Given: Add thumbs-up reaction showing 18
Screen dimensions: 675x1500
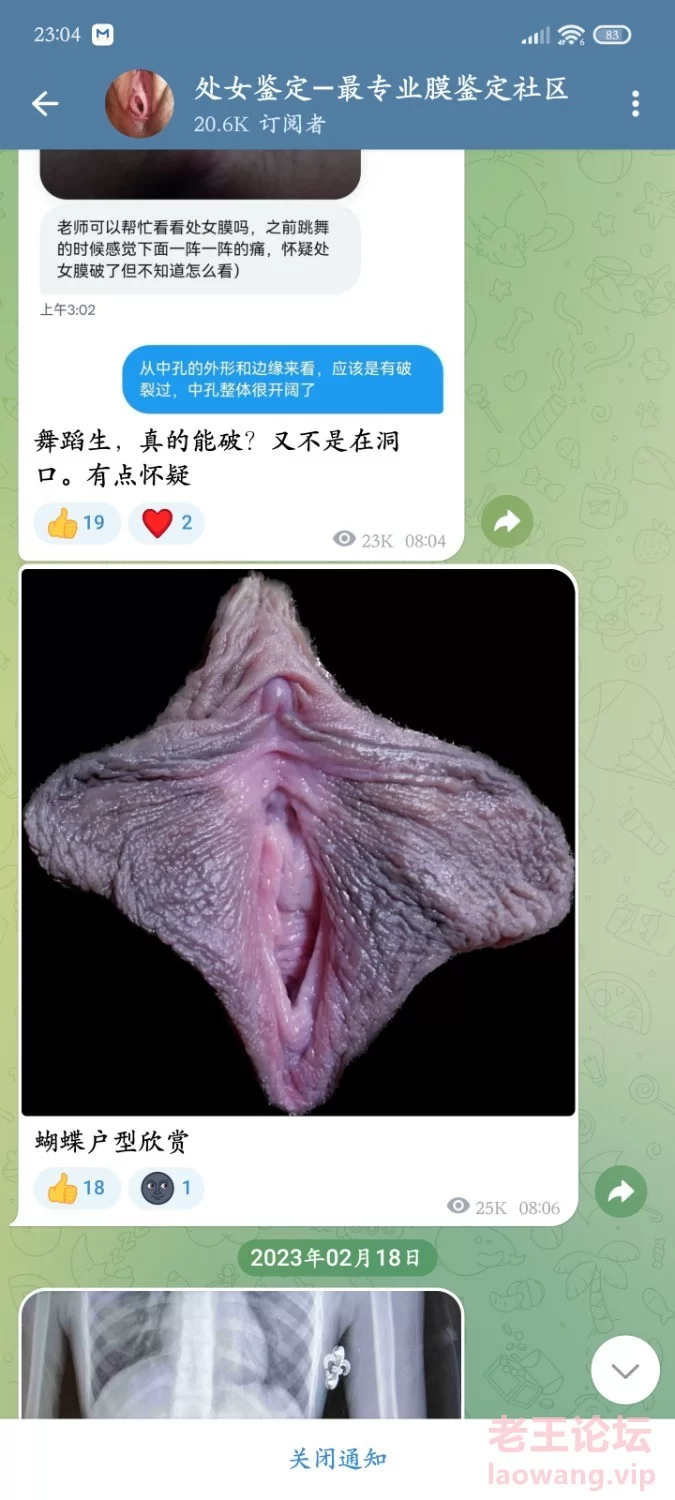Looking at the screenshot, I should 77,1188.
